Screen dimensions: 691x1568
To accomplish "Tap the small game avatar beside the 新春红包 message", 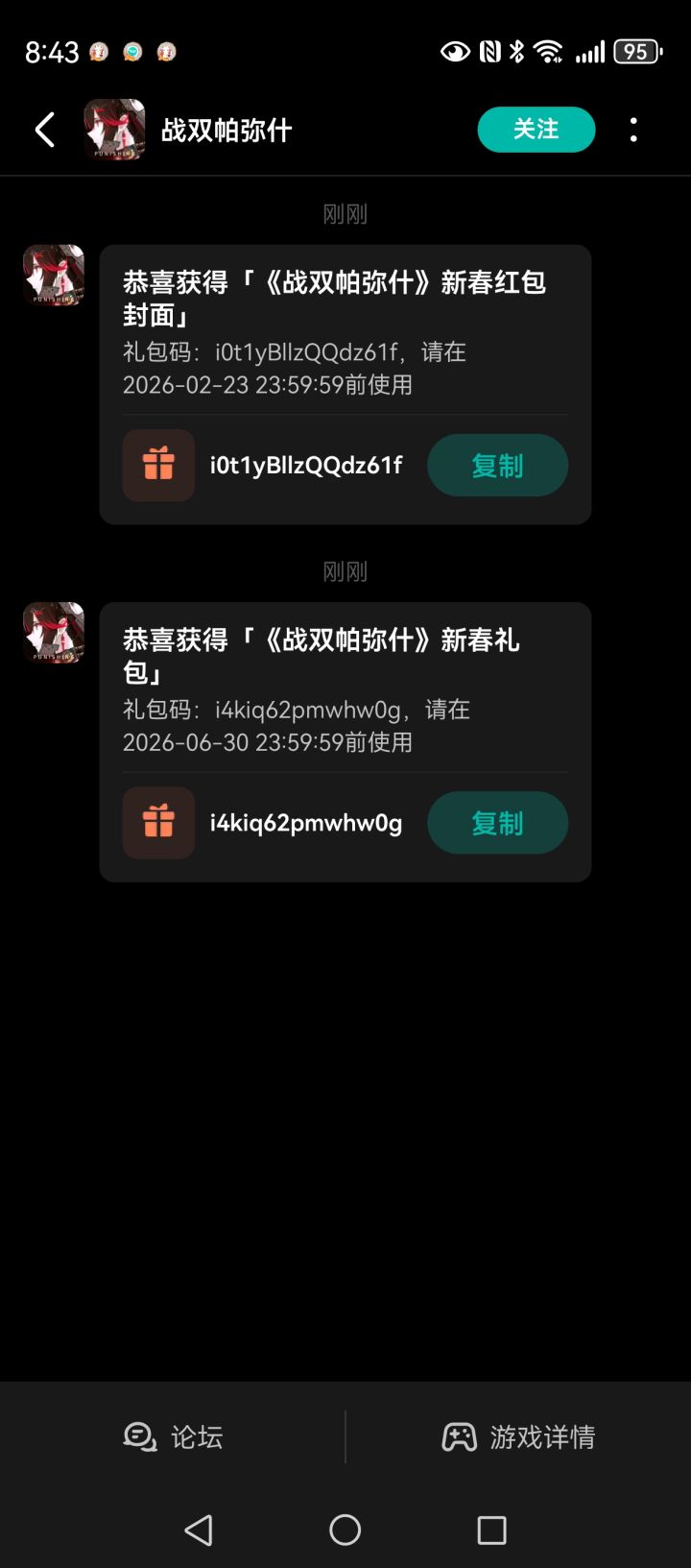I will [x=53, y=274].
